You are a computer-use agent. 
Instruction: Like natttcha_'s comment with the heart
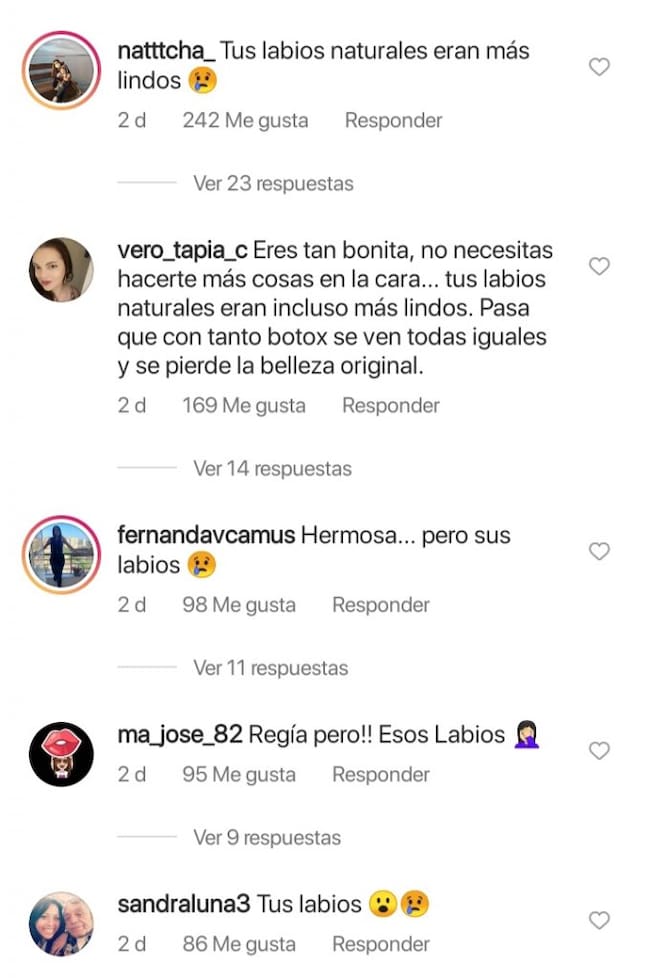point(599,67)
